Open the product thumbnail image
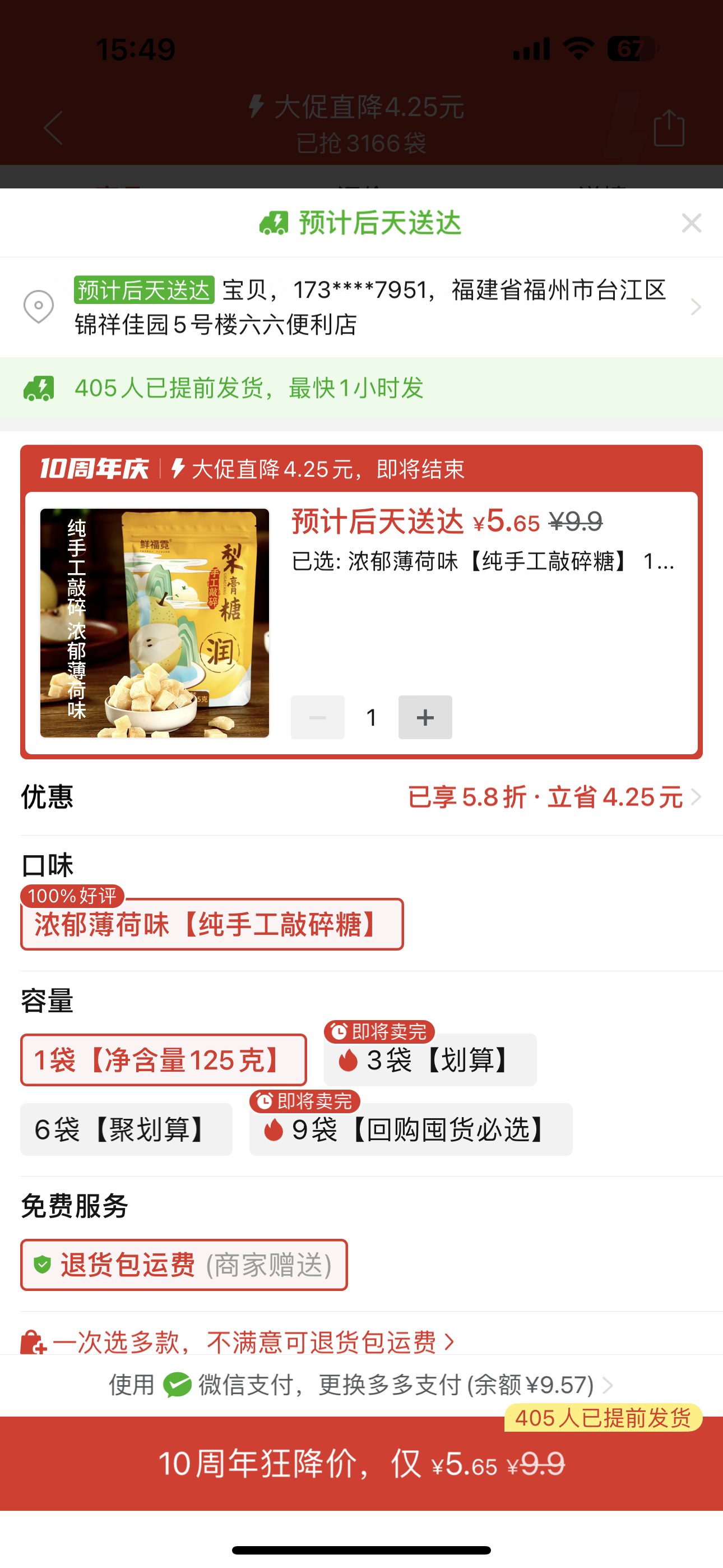The image size is (723, 1568). click(155, 622)
